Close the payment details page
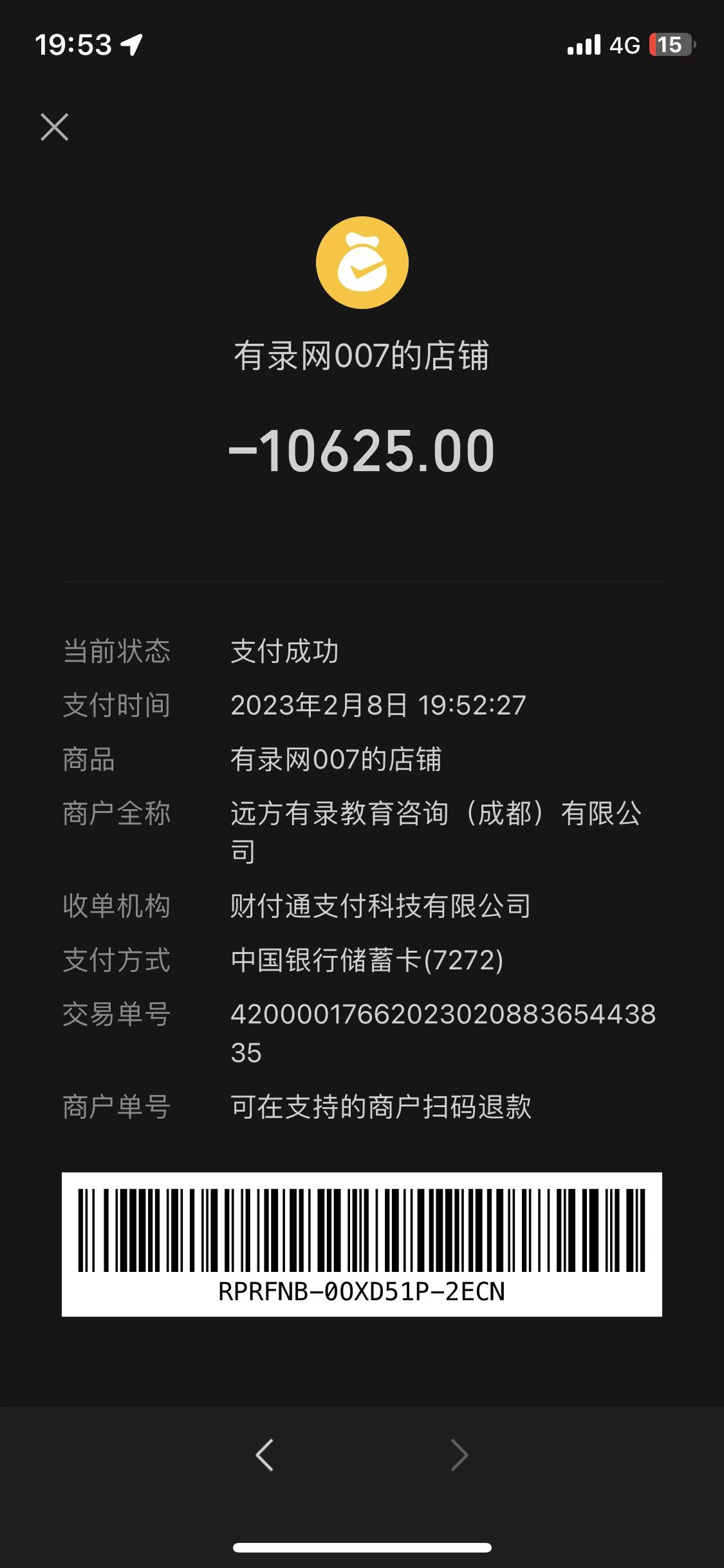This screenshot has height=1568, width=724. click(x=55, y=127)
